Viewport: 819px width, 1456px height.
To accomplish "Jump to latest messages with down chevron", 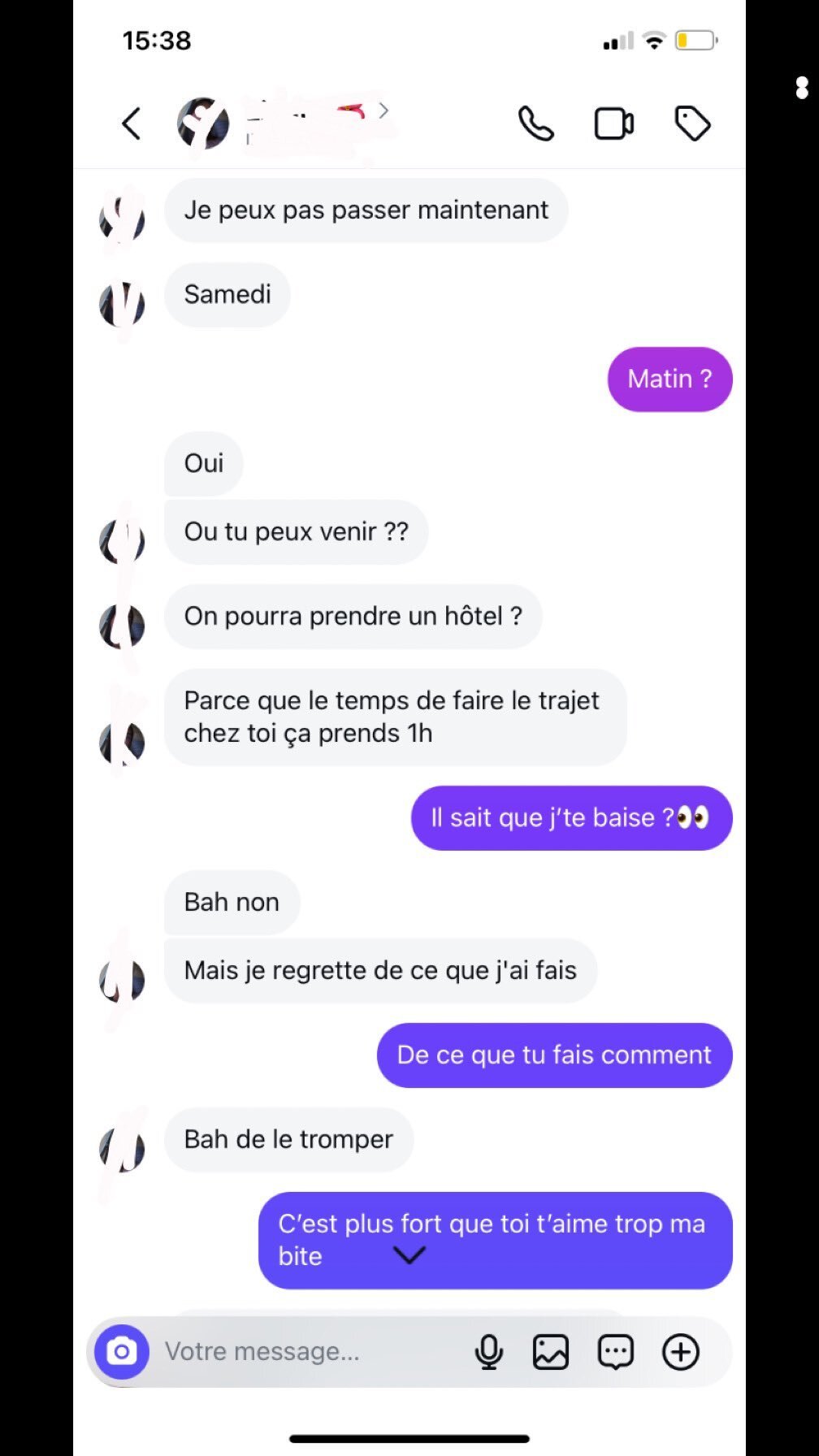I will [409, 1255].
